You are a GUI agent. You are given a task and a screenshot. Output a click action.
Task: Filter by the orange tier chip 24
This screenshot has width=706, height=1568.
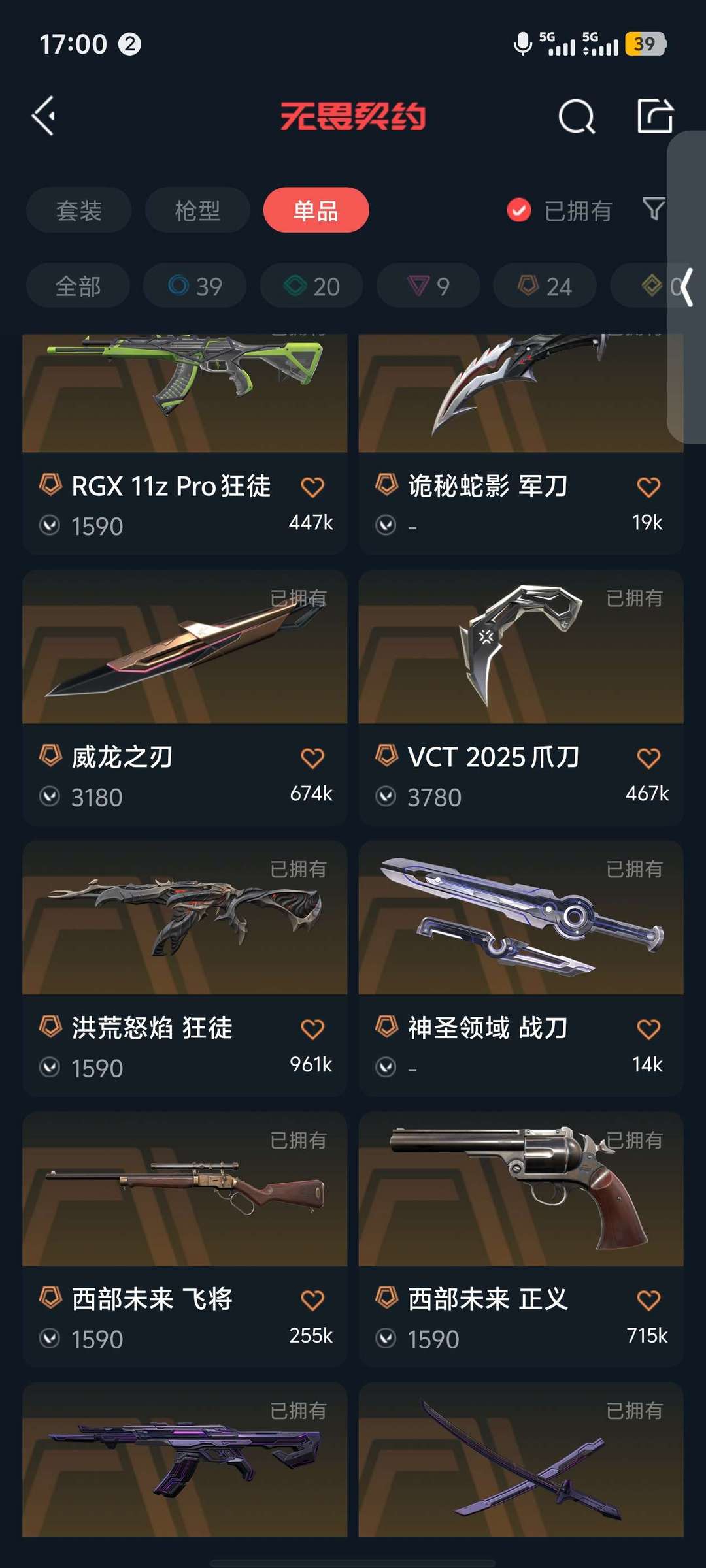point(545,286)
